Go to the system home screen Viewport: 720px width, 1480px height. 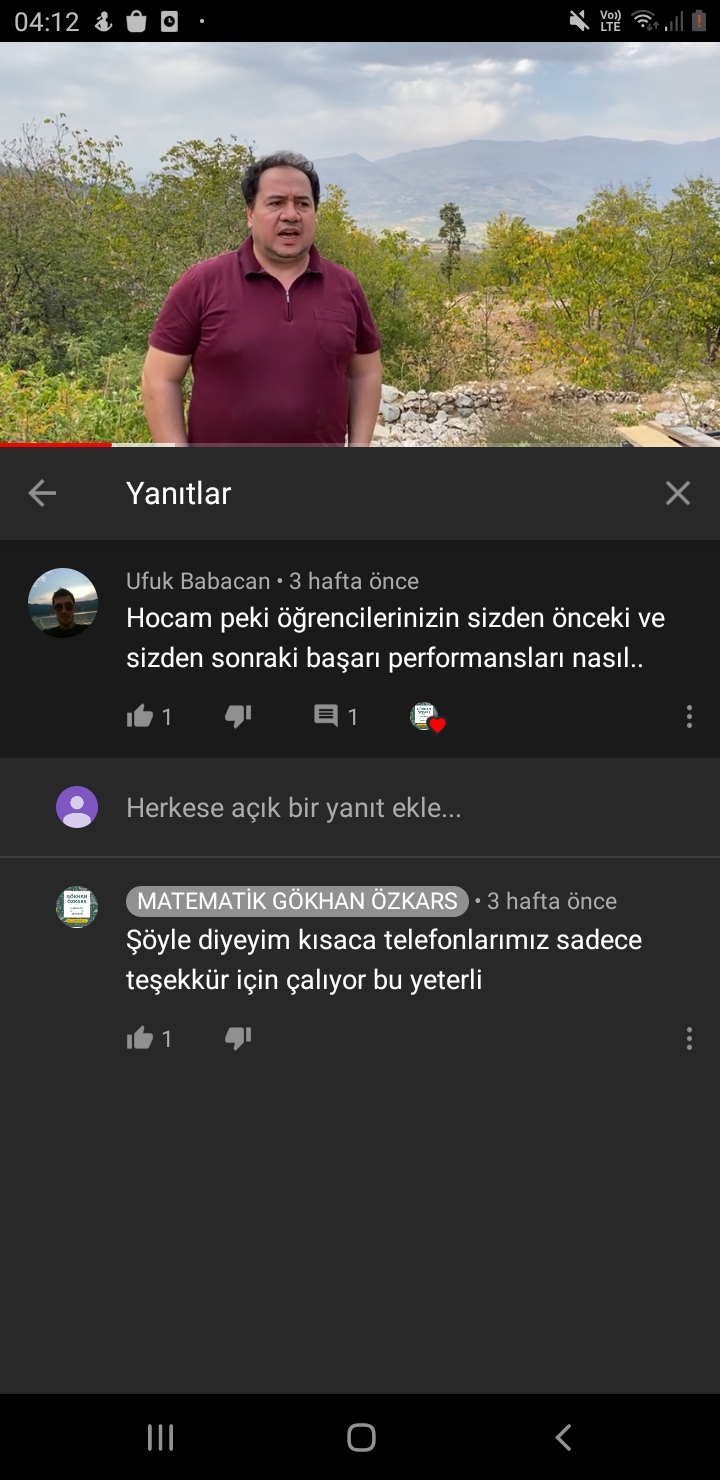click(x=361, y=1438)
